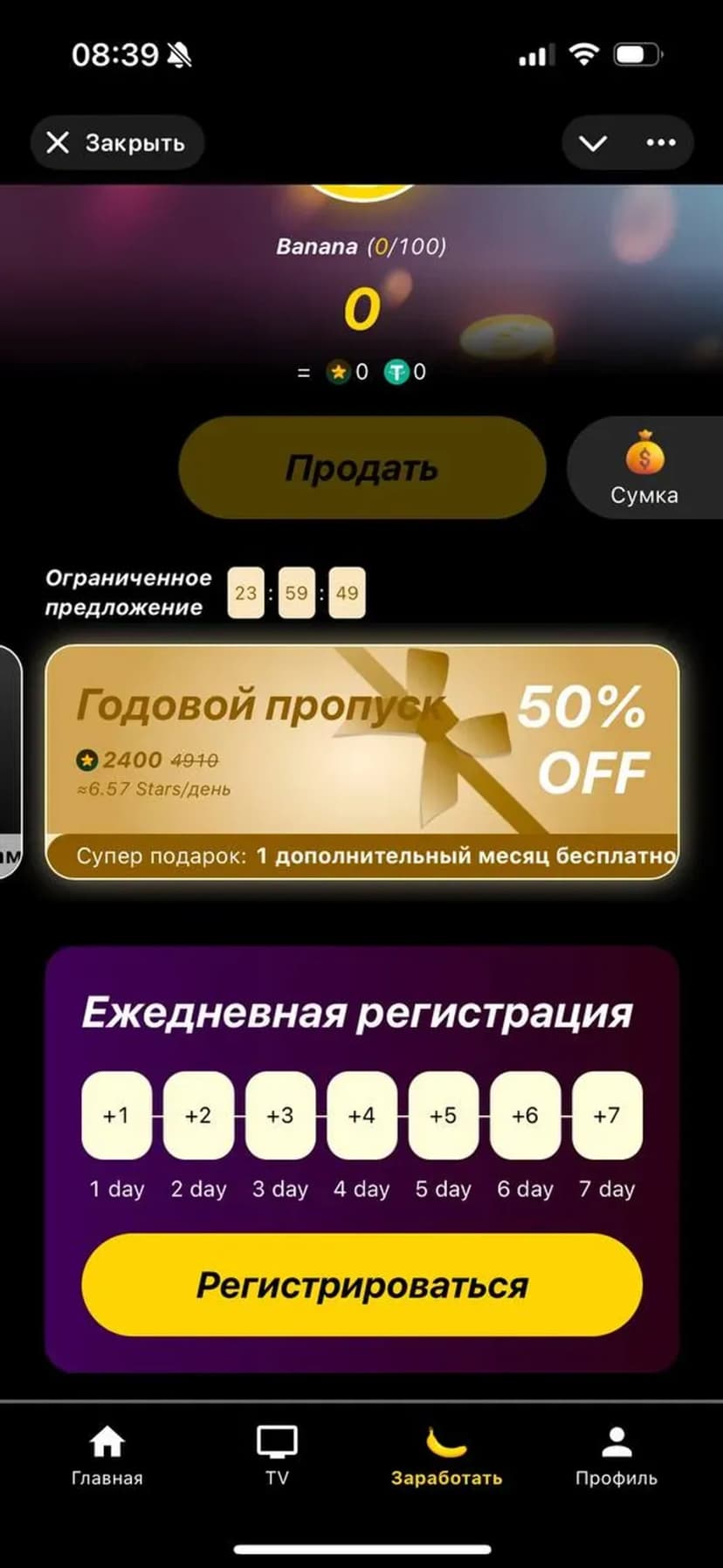Open the three-dot overflow menu
Screen dimensions: 723x1568
click(x=661, y=142)
